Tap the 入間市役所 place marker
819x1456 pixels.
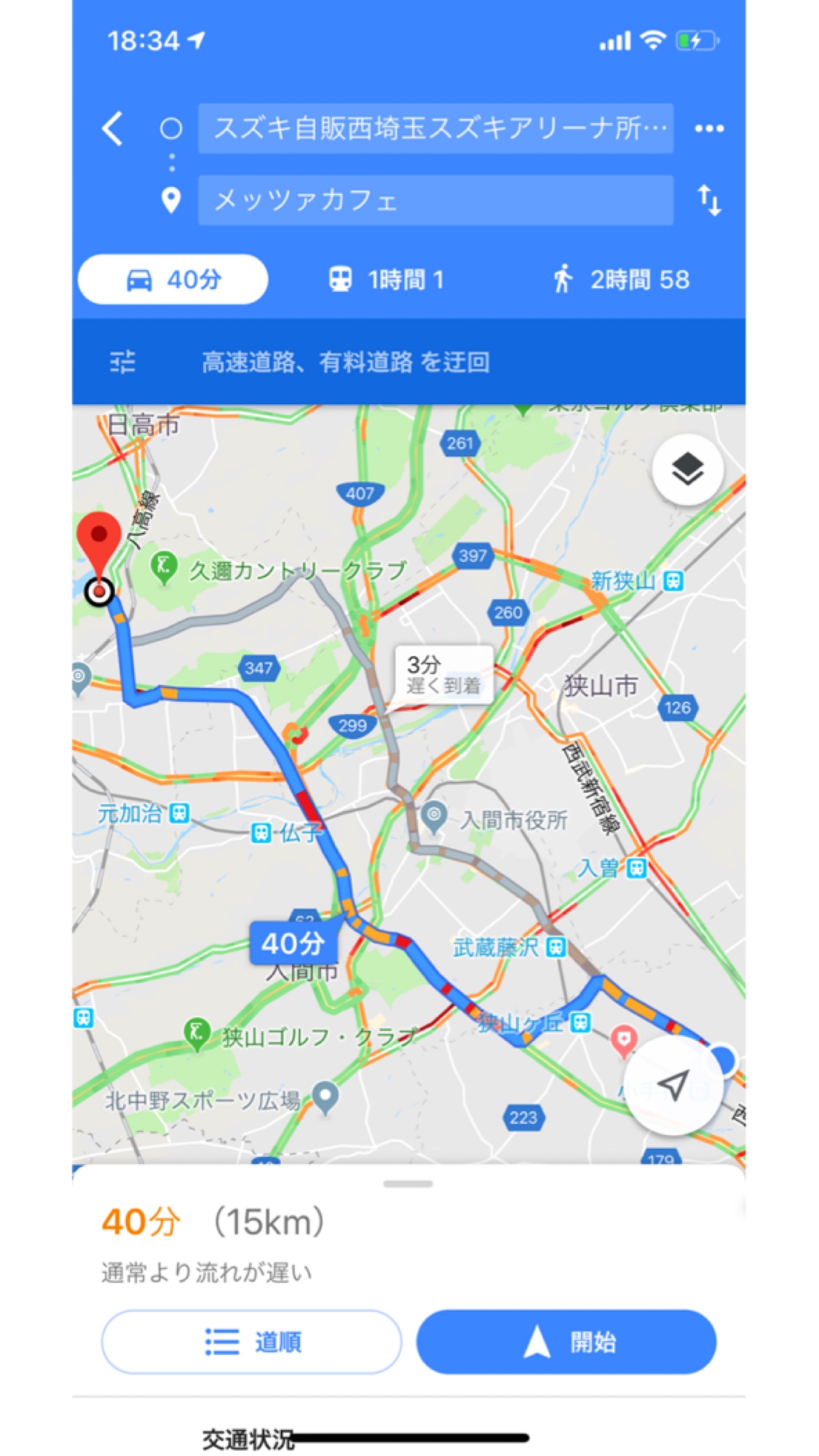[435, 815]
